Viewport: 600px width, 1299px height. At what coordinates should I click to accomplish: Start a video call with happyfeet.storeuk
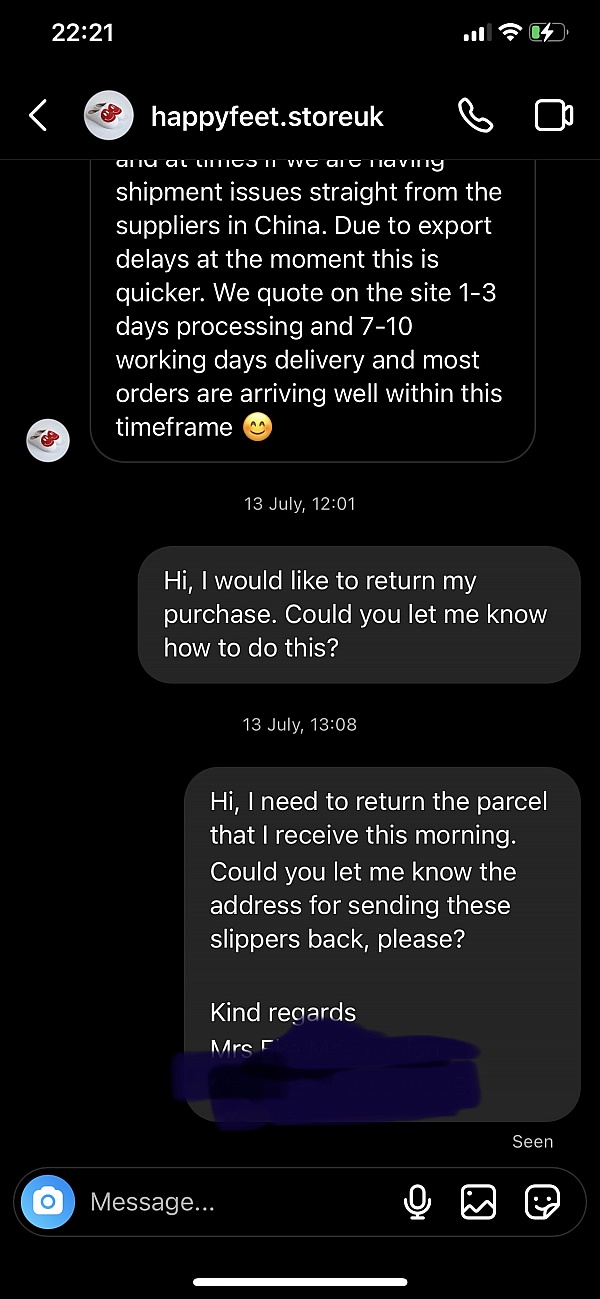(553, 116)
